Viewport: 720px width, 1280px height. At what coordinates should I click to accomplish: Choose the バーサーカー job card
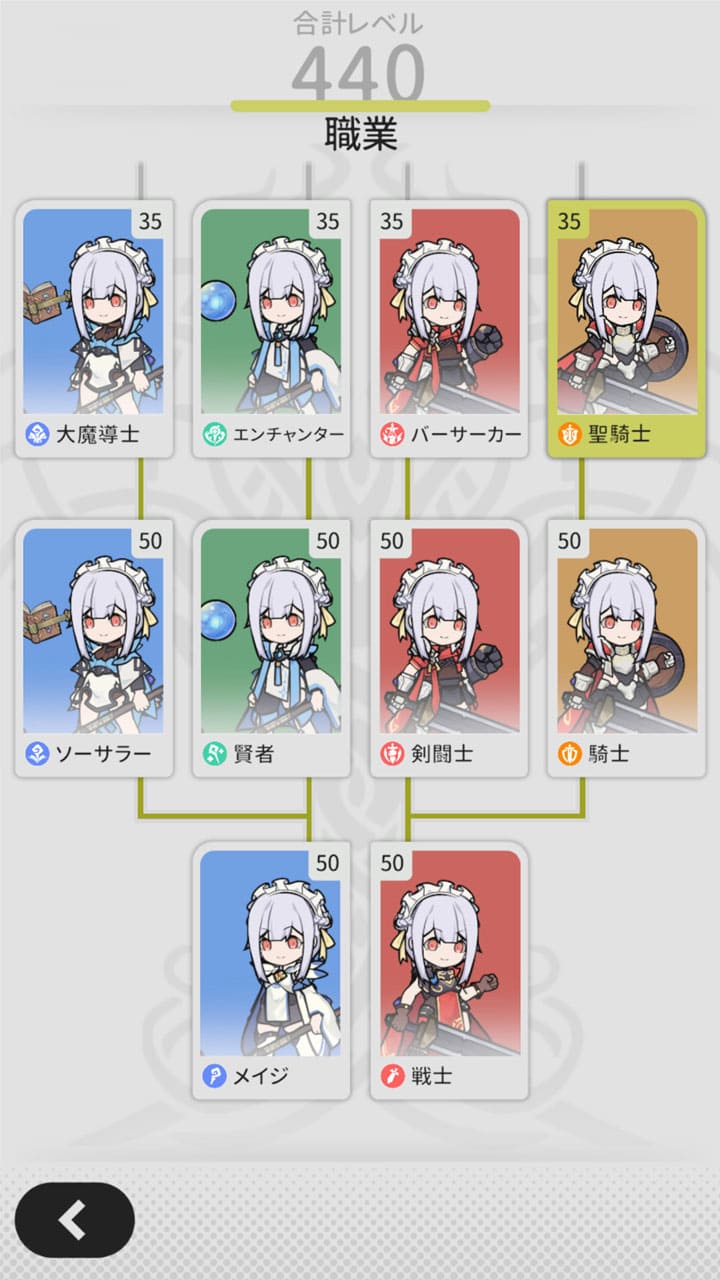[449, 328]
